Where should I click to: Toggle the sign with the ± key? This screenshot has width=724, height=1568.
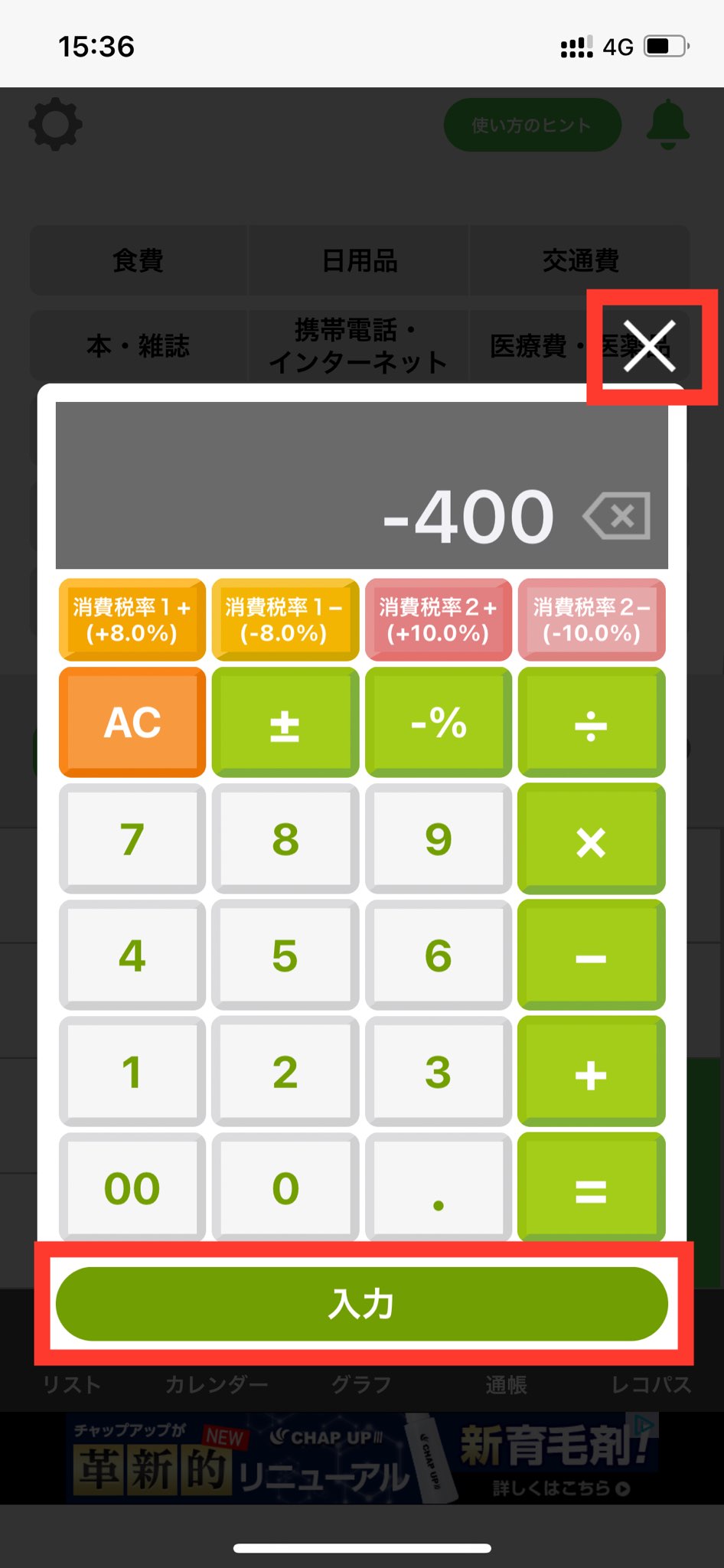[285, 722]
